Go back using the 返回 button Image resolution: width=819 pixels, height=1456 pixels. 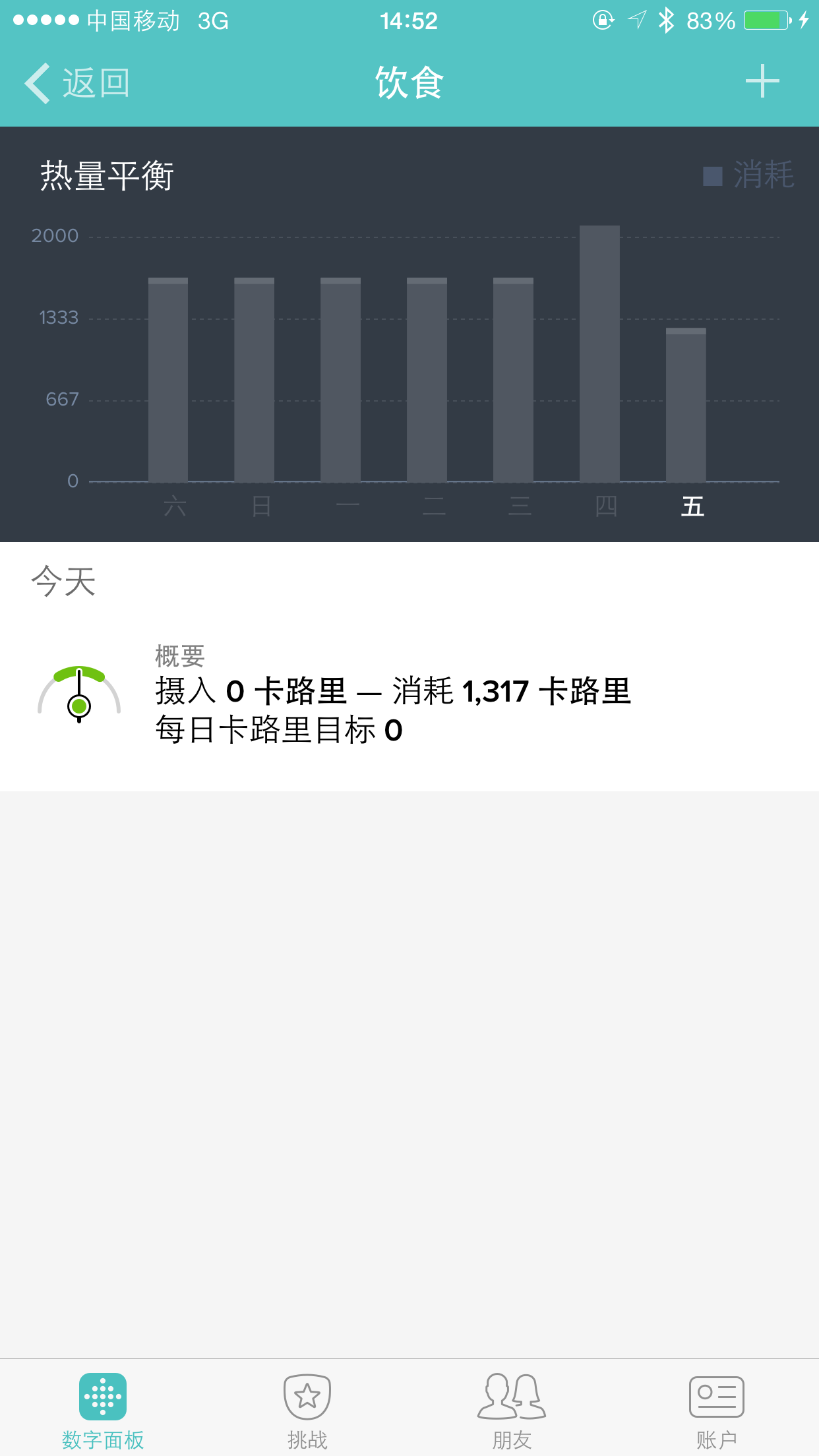tap(78, 83)
